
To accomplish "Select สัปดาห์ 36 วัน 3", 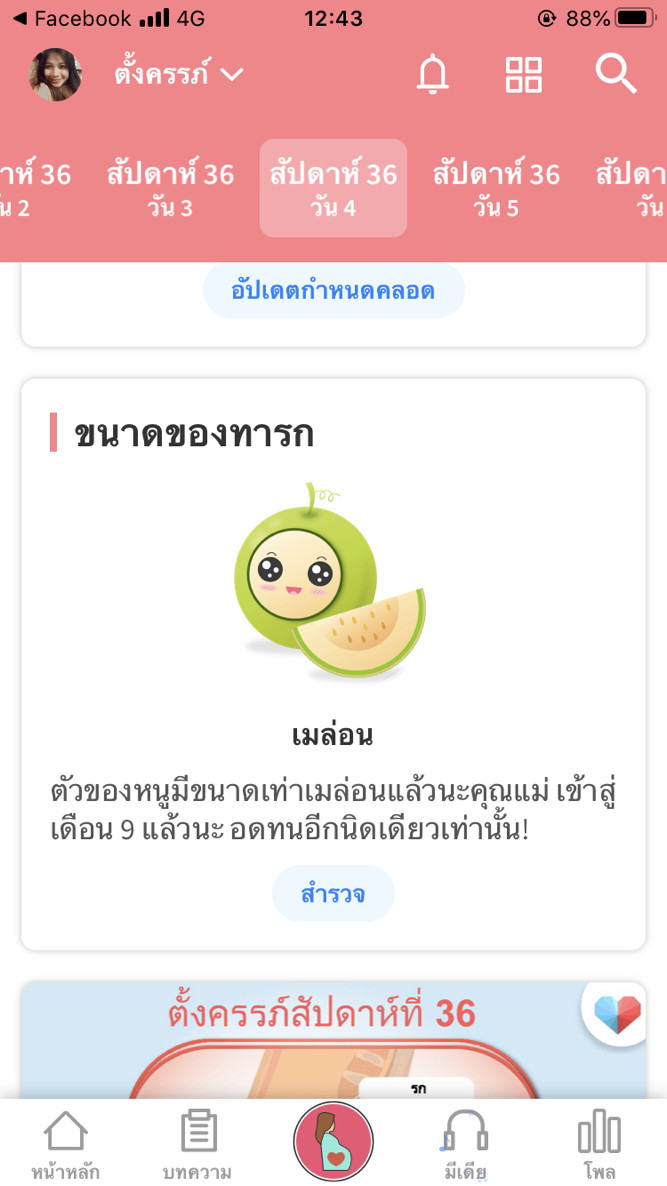I will coord(170,189).
